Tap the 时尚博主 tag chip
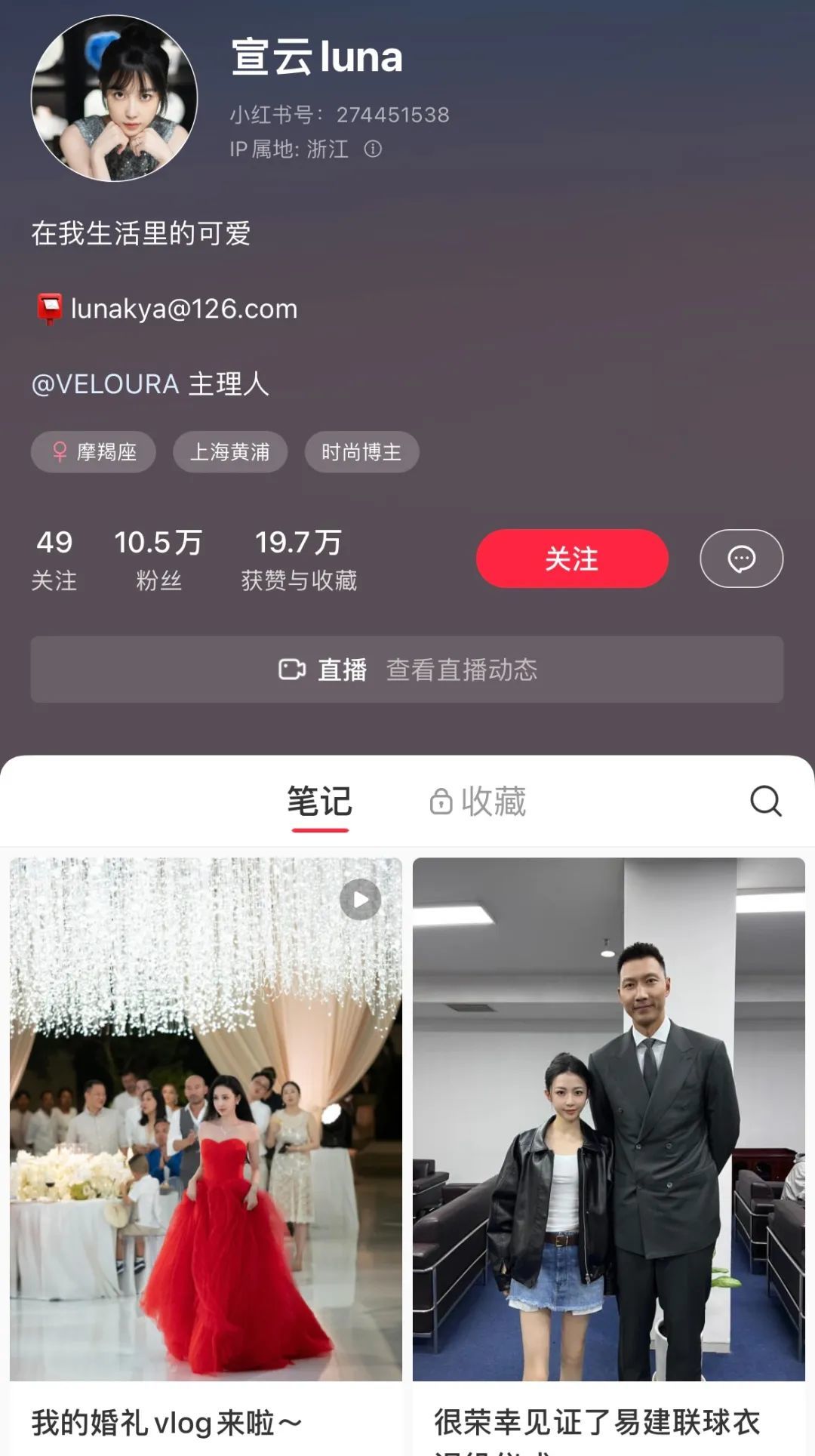The image size is (815, 1456). coord(361,452)
